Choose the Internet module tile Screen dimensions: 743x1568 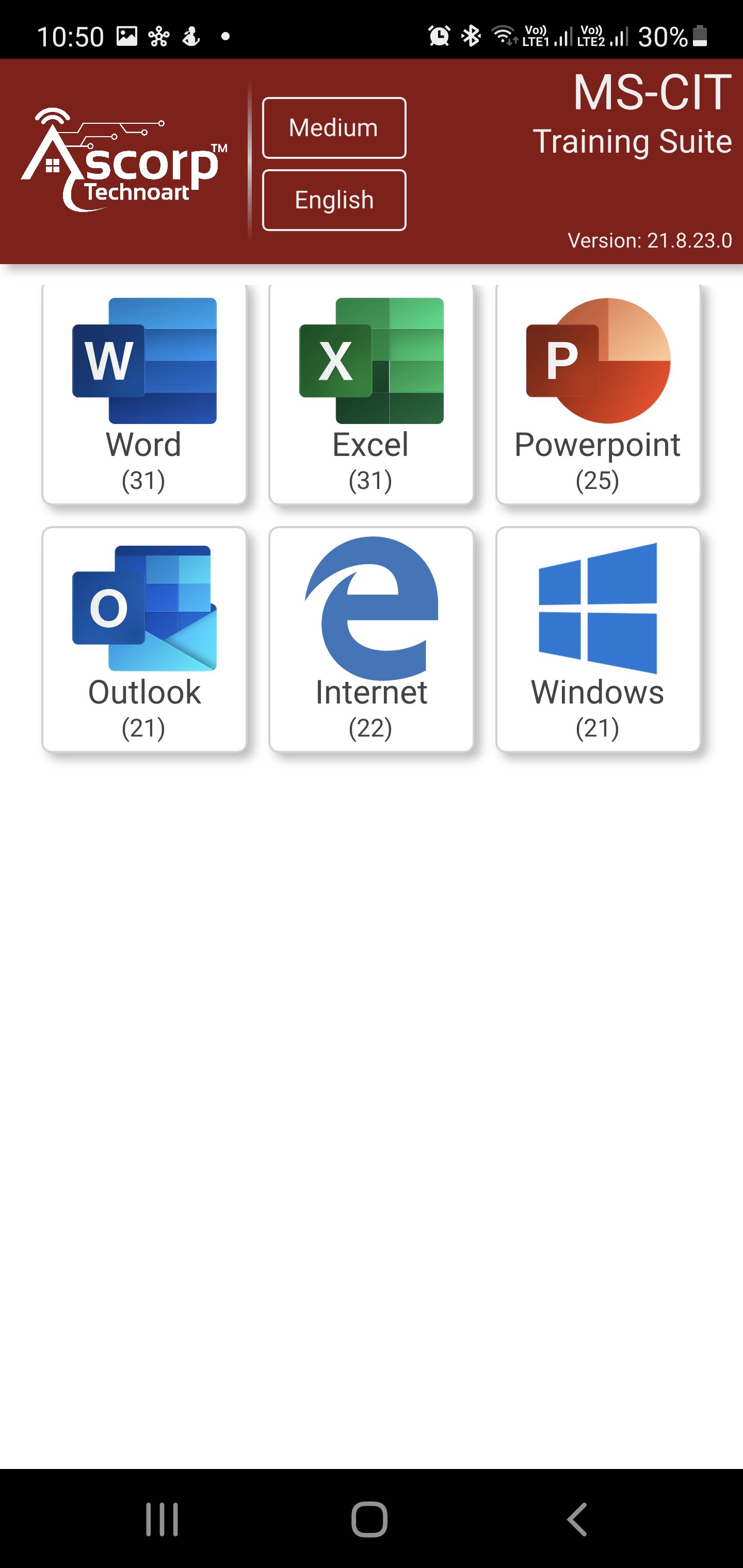point(372,640)
